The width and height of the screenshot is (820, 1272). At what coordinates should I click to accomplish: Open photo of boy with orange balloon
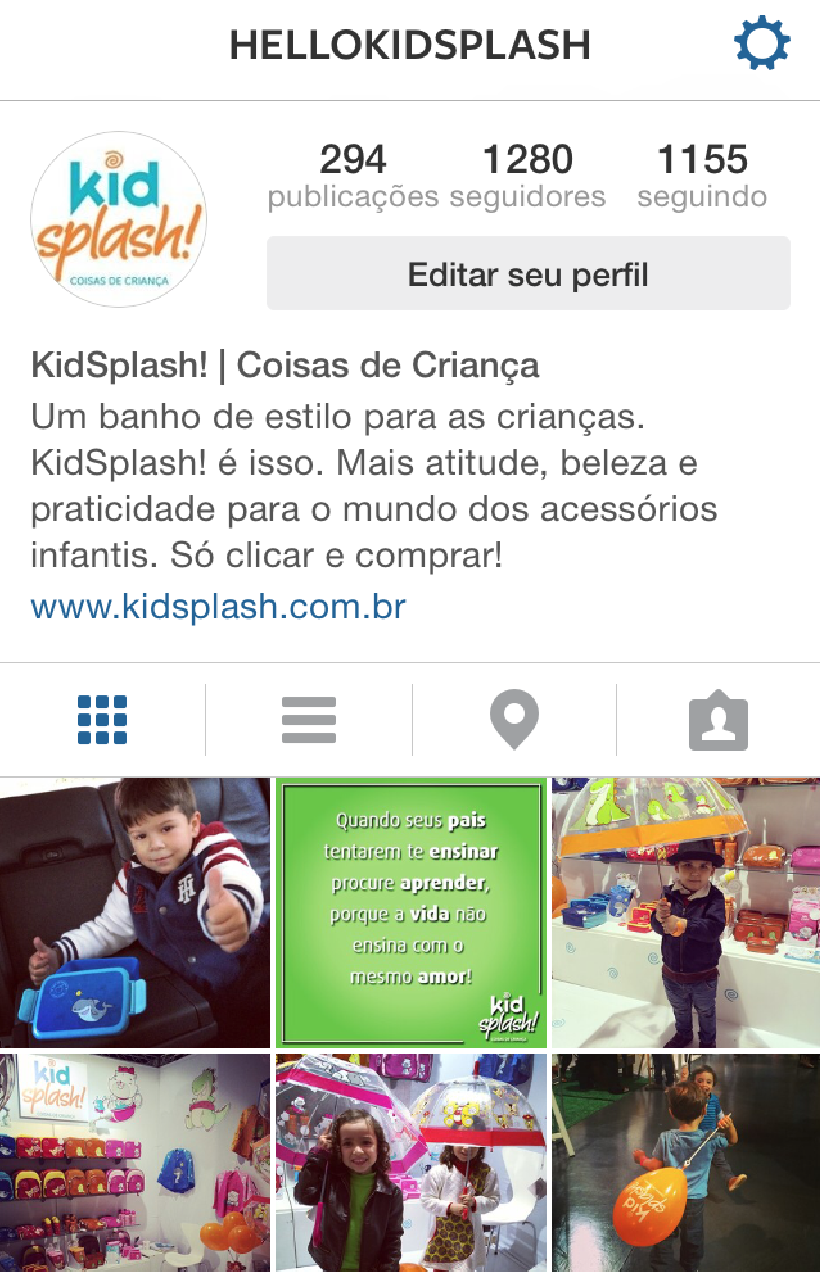point(686,1162)
